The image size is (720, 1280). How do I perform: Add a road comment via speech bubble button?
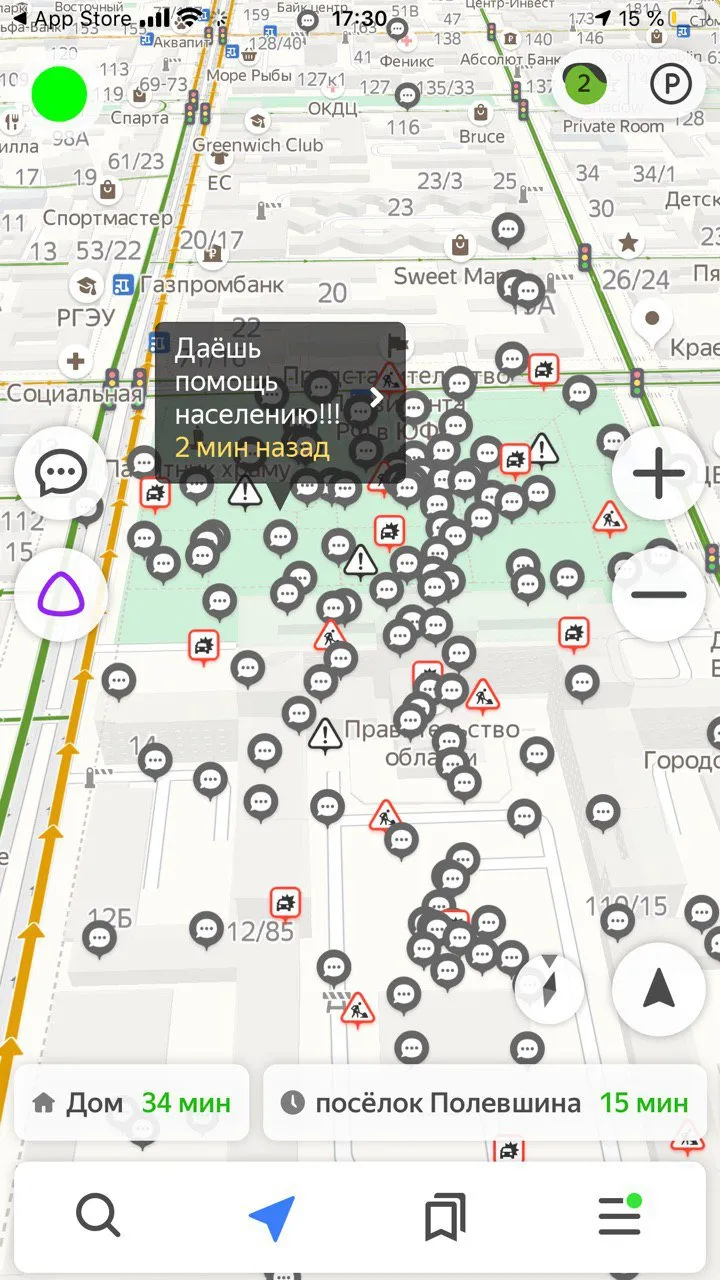point(61,474)
